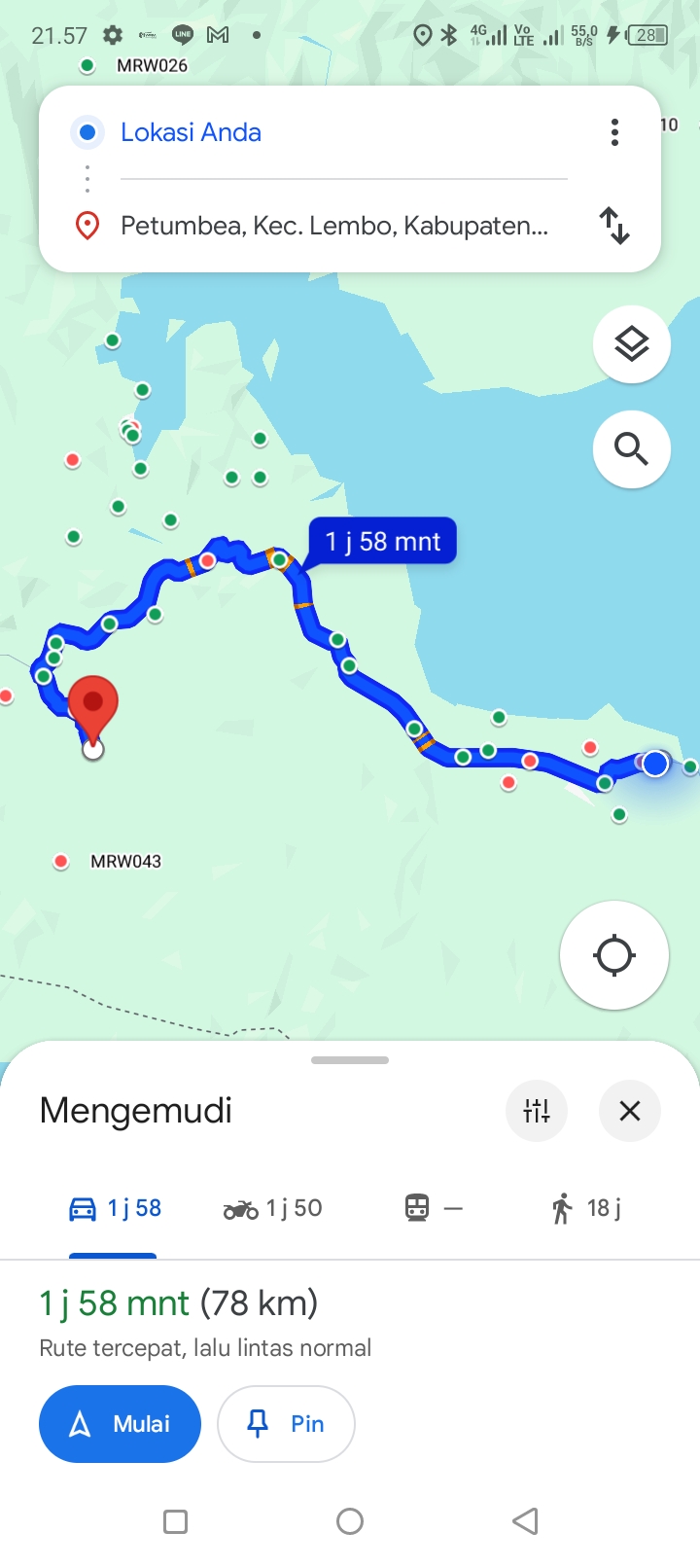Screen dimensions: 700x1568
Task: Switch to motorcycle mode 1 j 50
Action: (x=272, y=1208)
